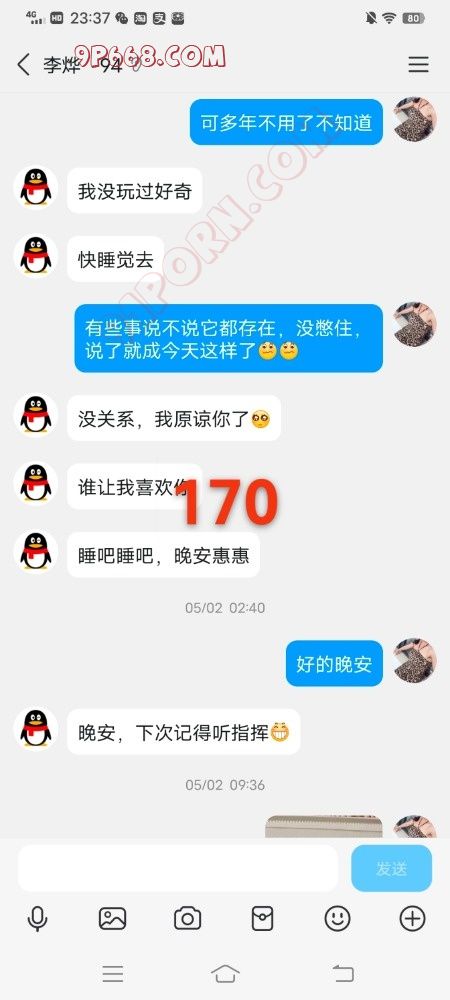
Task: Tap the system back button
Action: point(343,973)
